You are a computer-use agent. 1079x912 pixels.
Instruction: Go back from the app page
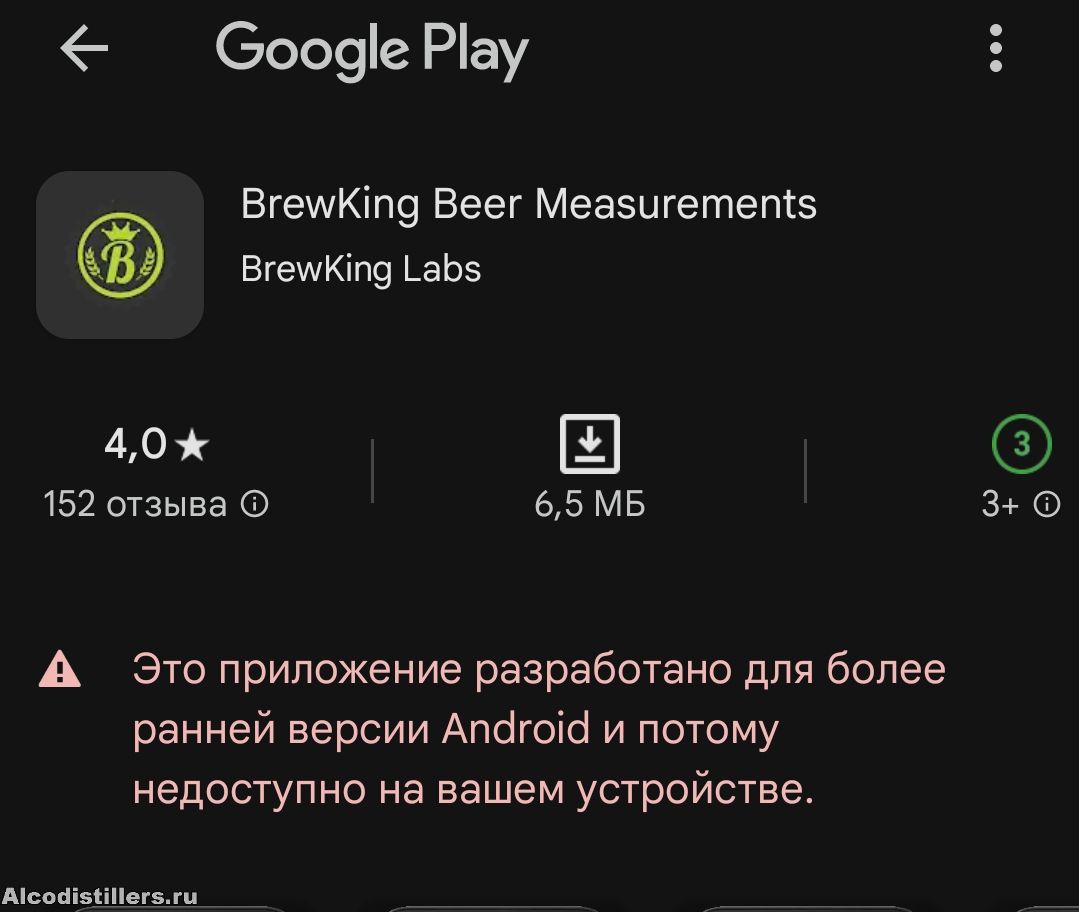tap(84, 49)
